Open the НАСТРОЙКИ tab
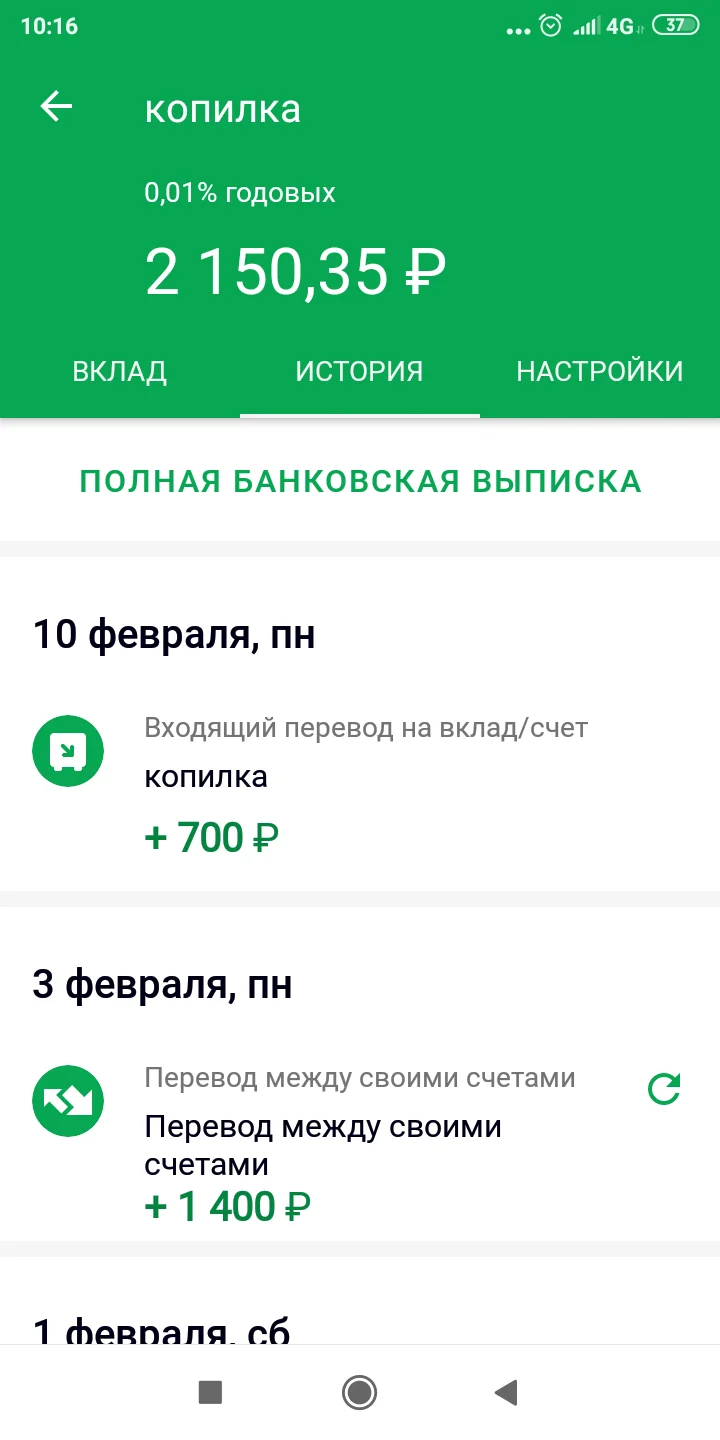The width and height of the screenshot is (720, 1440). [x=599, y=370]
